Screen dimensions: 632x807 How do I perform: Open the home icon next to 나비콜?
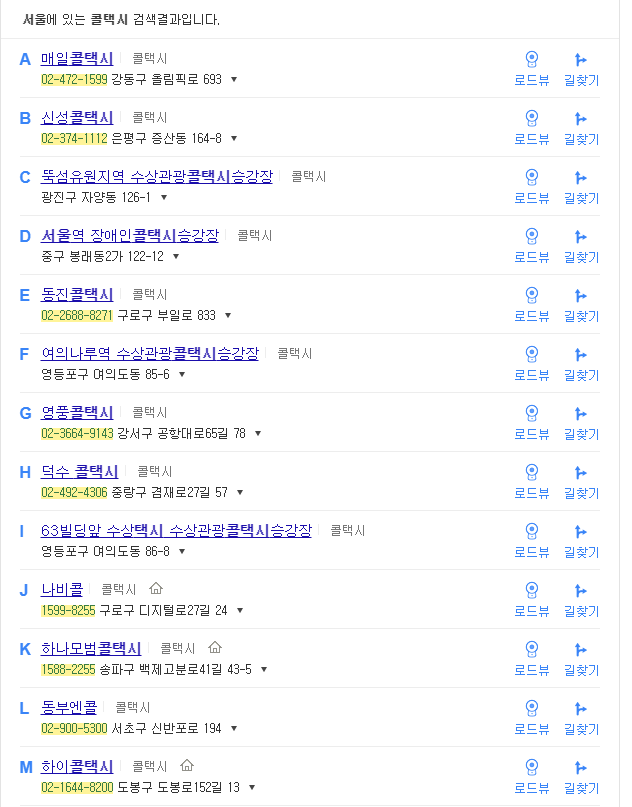coord(155,589)
